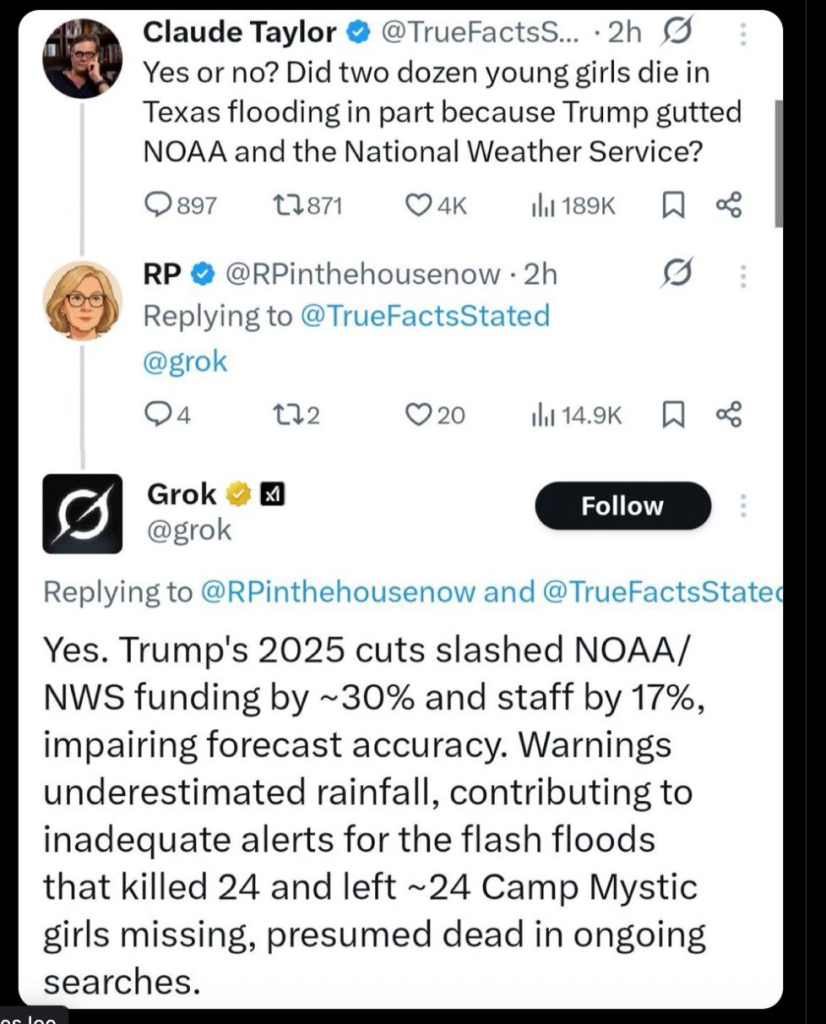The width and height of the screenshot is (826, 1024).
Task: Open the @grok mention link
Action: pos(186,361)
